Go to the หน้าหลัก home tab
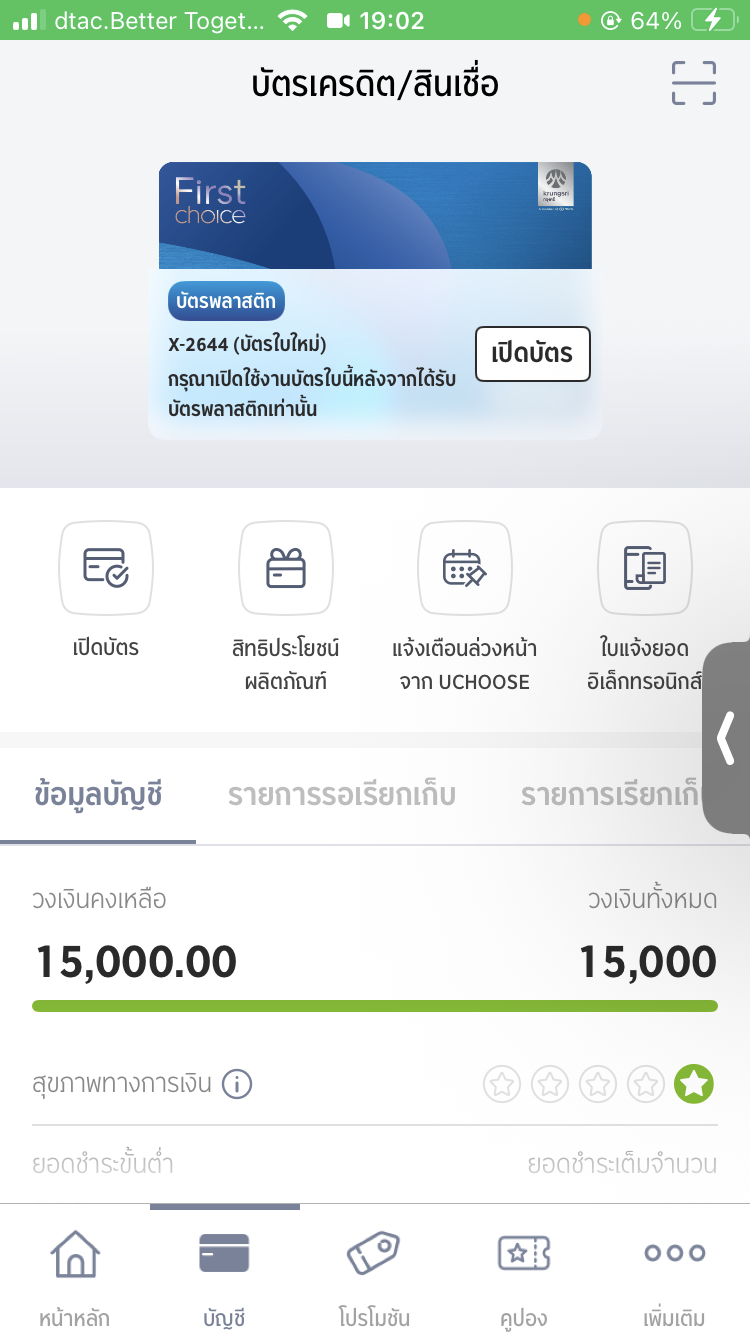The height and width of the screenshot is (1334, 750). pyautogui.click(x=75, y=1270)
